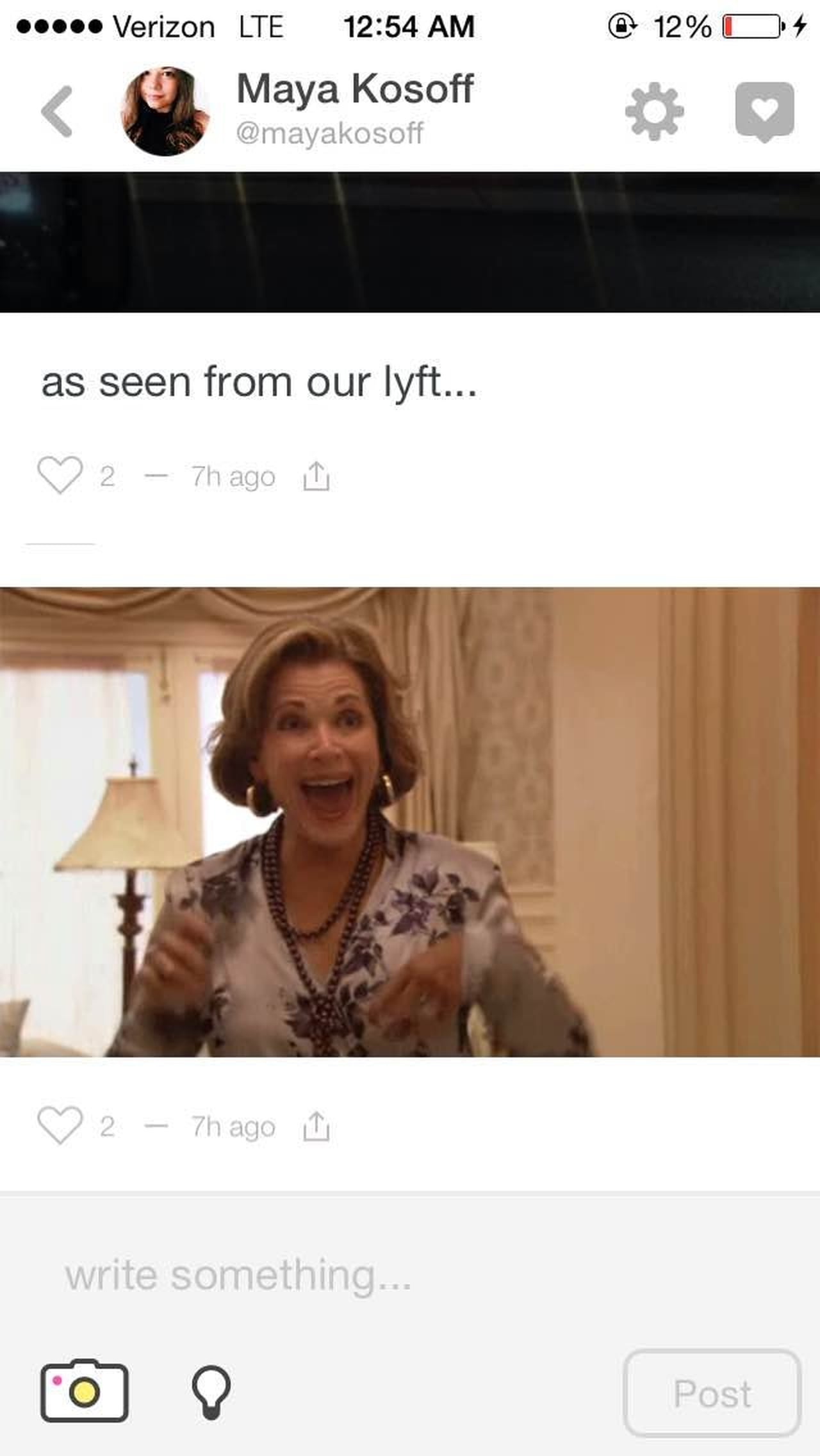Viewport: 820px width, 1456px height.
Task: Tap the lightbulb icon
Action: 211,1391
